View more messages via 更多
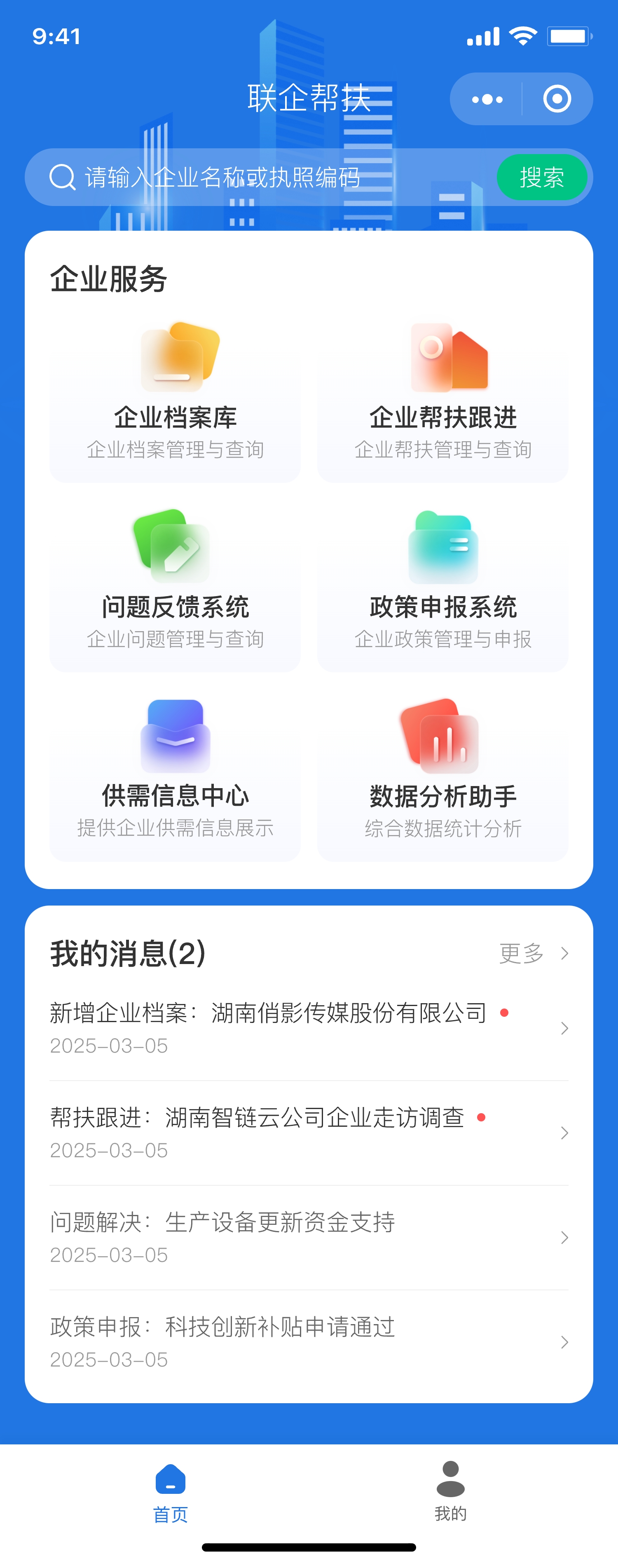The image size is (618, 1568). coord(534,953)
